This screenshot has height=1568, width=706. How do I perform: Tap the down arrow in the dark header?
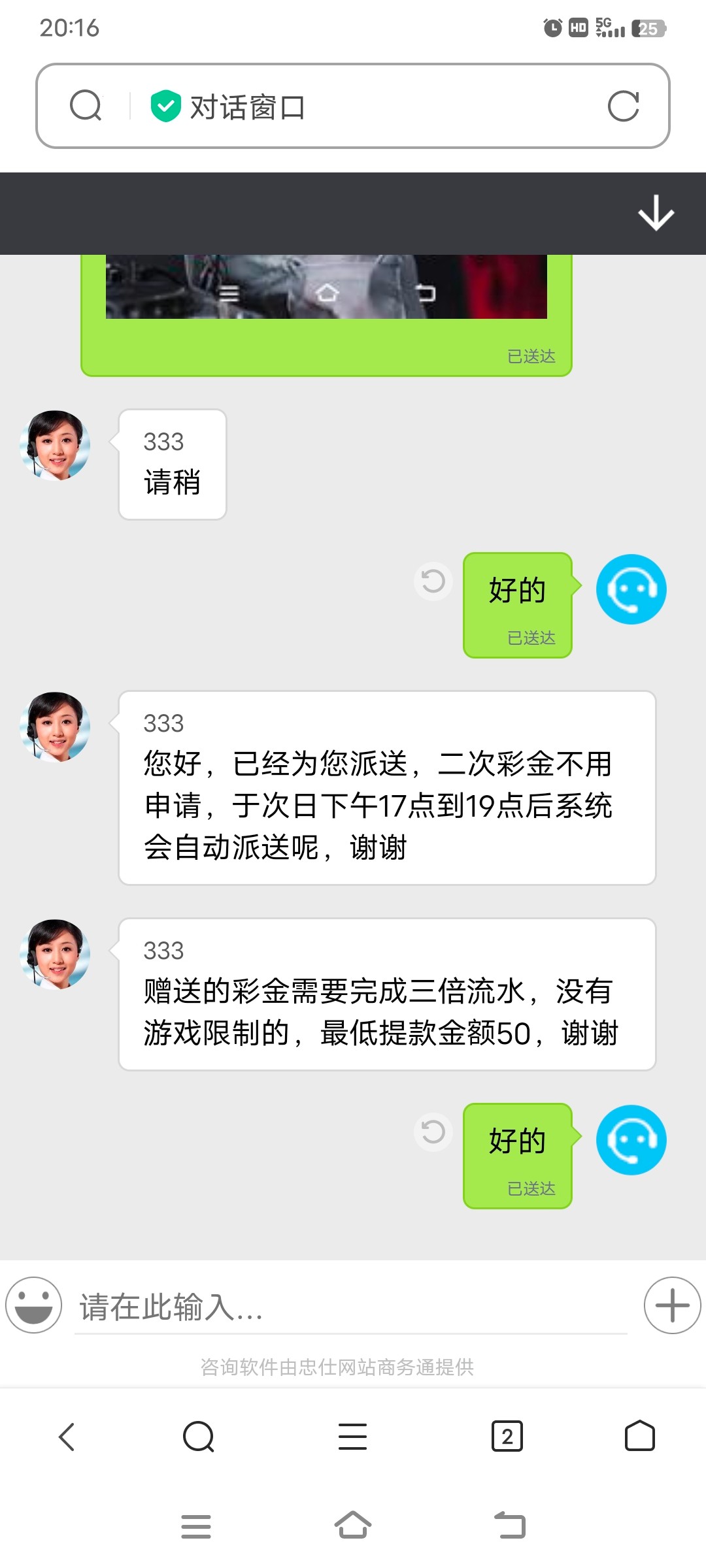tap(656, 213)
